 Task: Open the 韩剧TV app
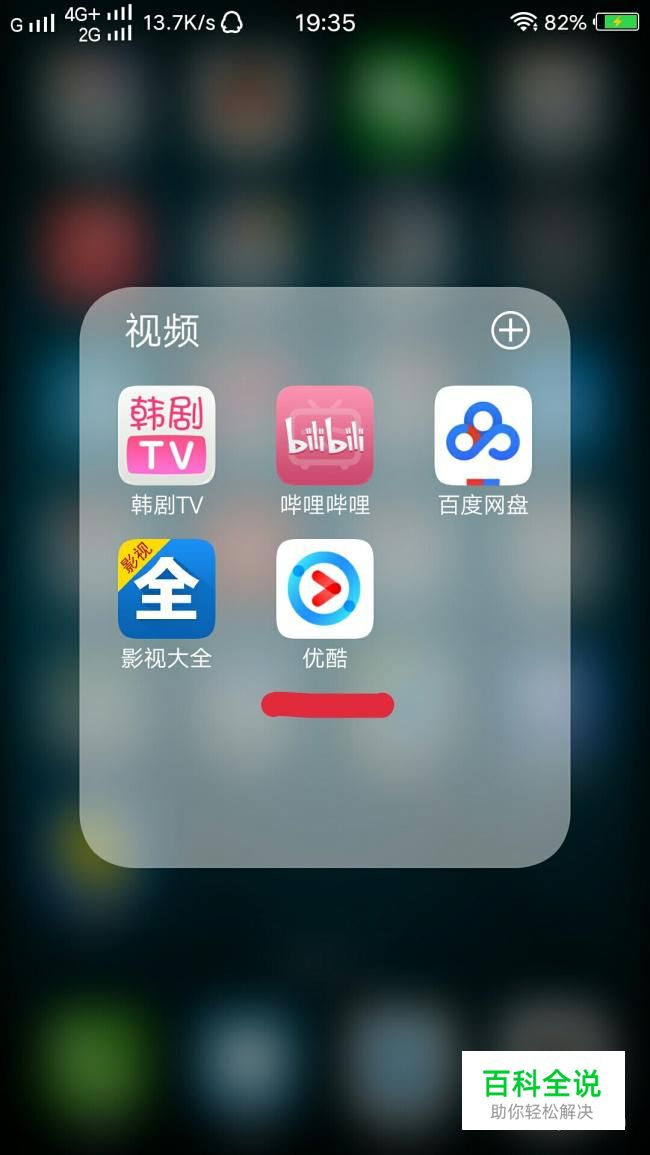click(166, 435)
